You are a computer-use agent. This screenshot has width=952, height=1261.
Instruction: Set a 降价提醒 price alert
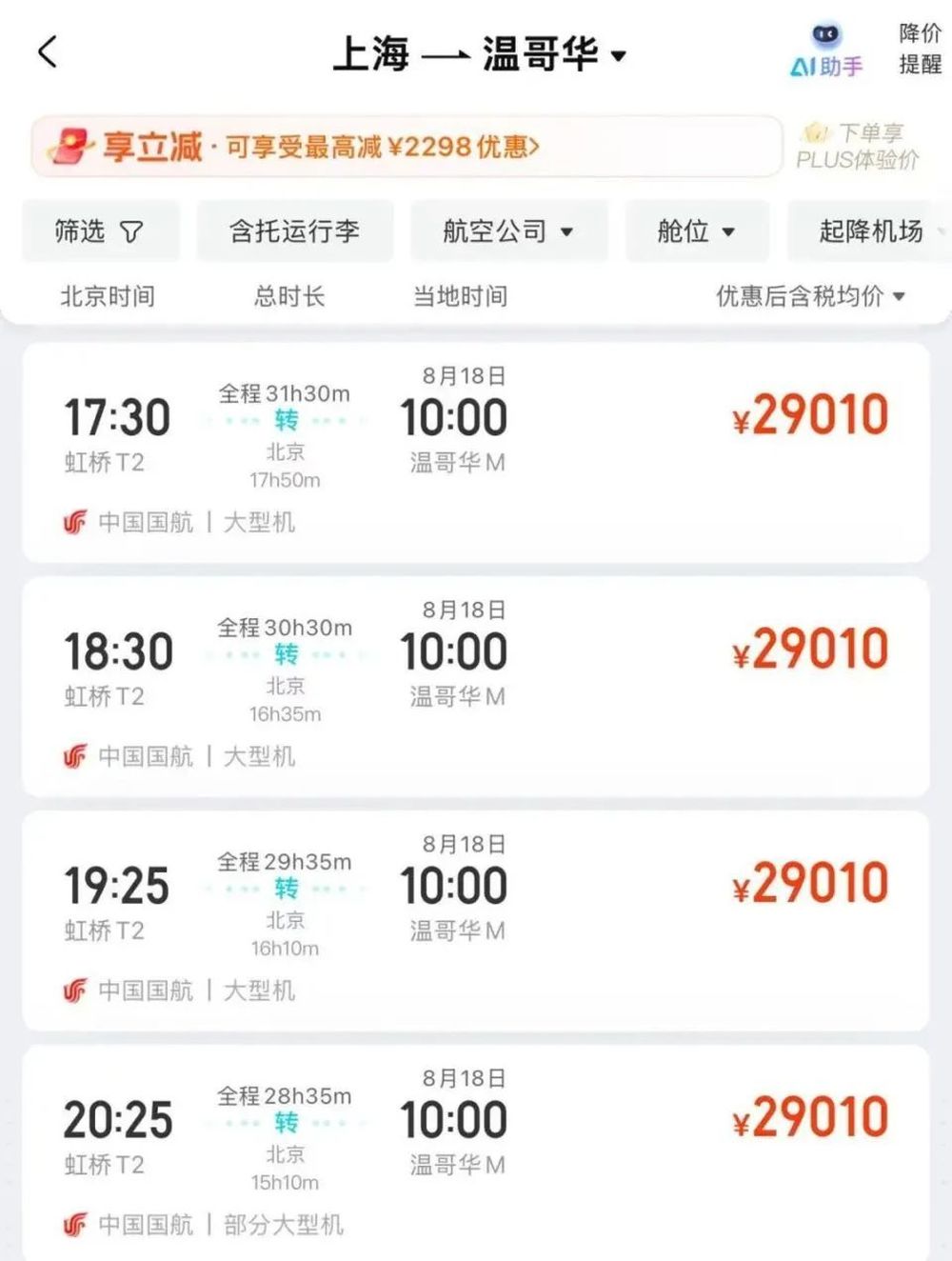[x=920, y=50]
